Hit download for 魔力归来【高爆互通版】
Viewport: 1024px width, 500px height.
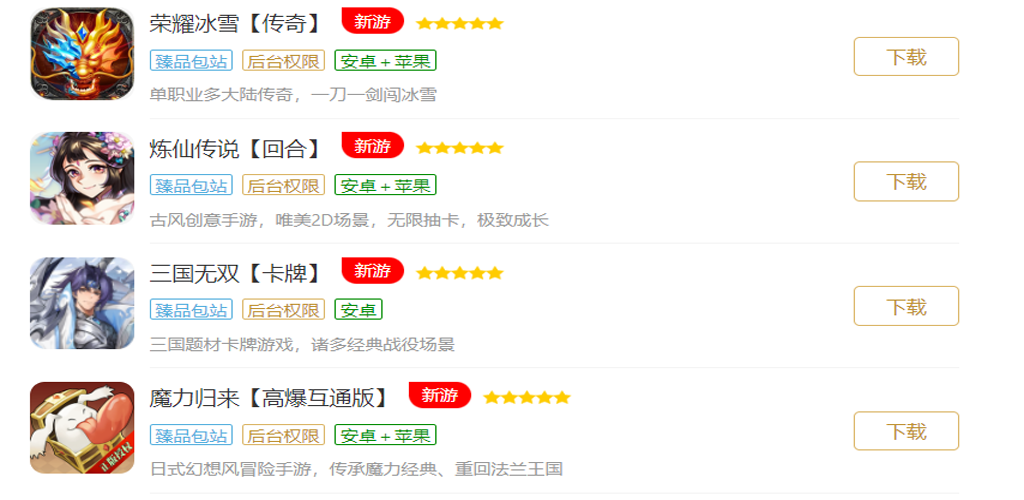[x=905, y=431]
